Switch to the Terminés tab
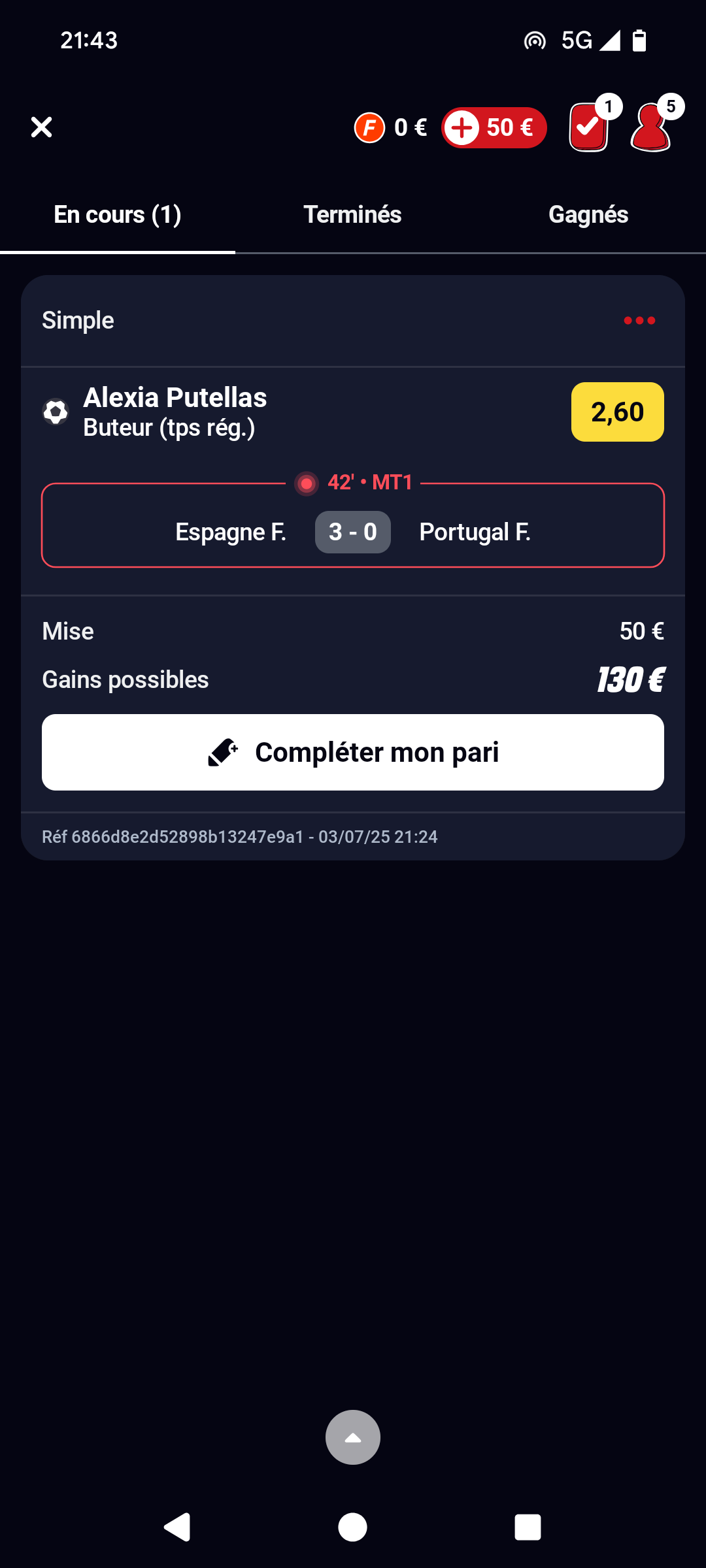 tap(352, 215)
